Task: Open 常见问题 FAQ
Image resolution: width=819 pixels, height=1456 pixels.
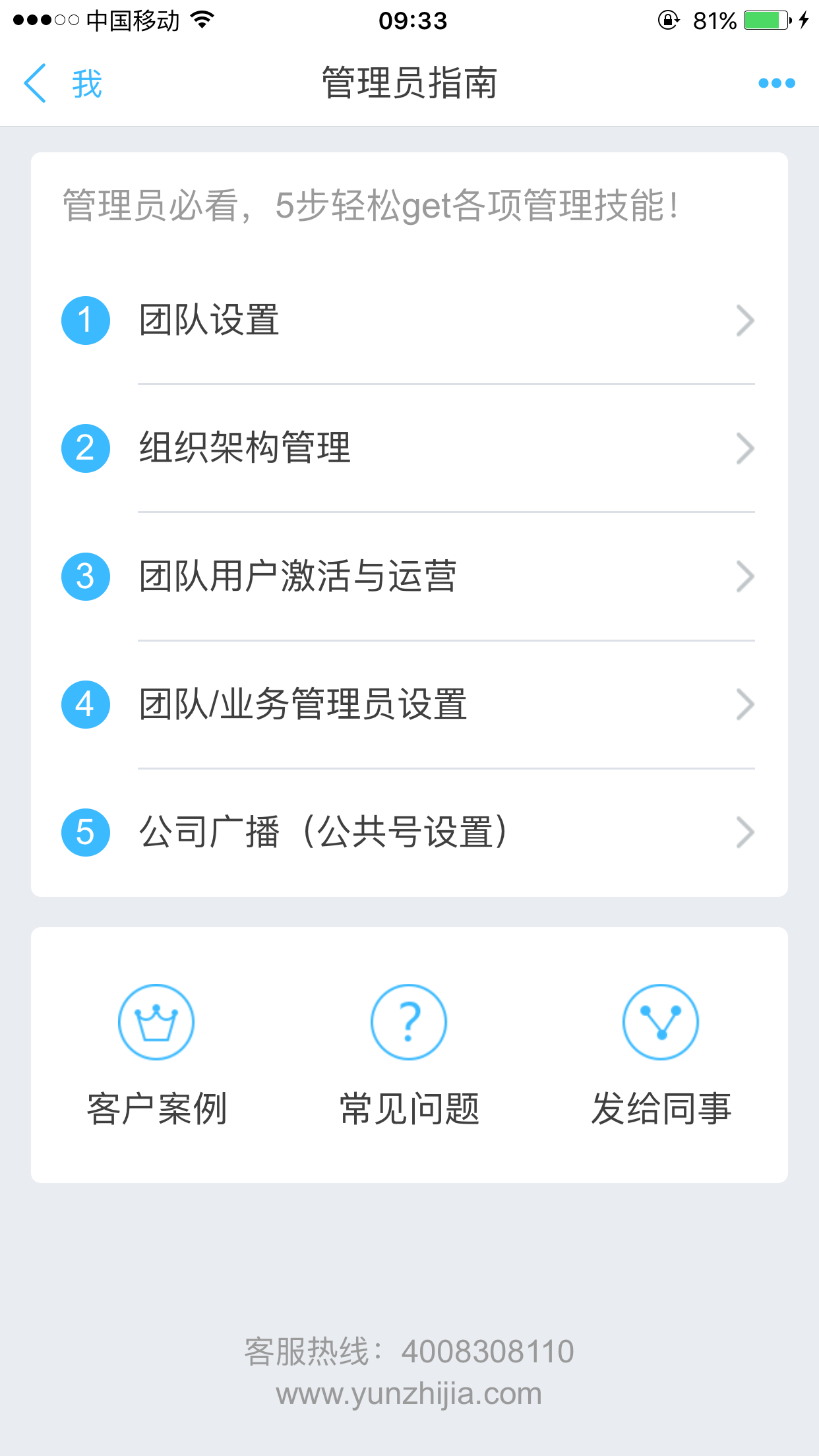Action: (x=409, y=1054)
